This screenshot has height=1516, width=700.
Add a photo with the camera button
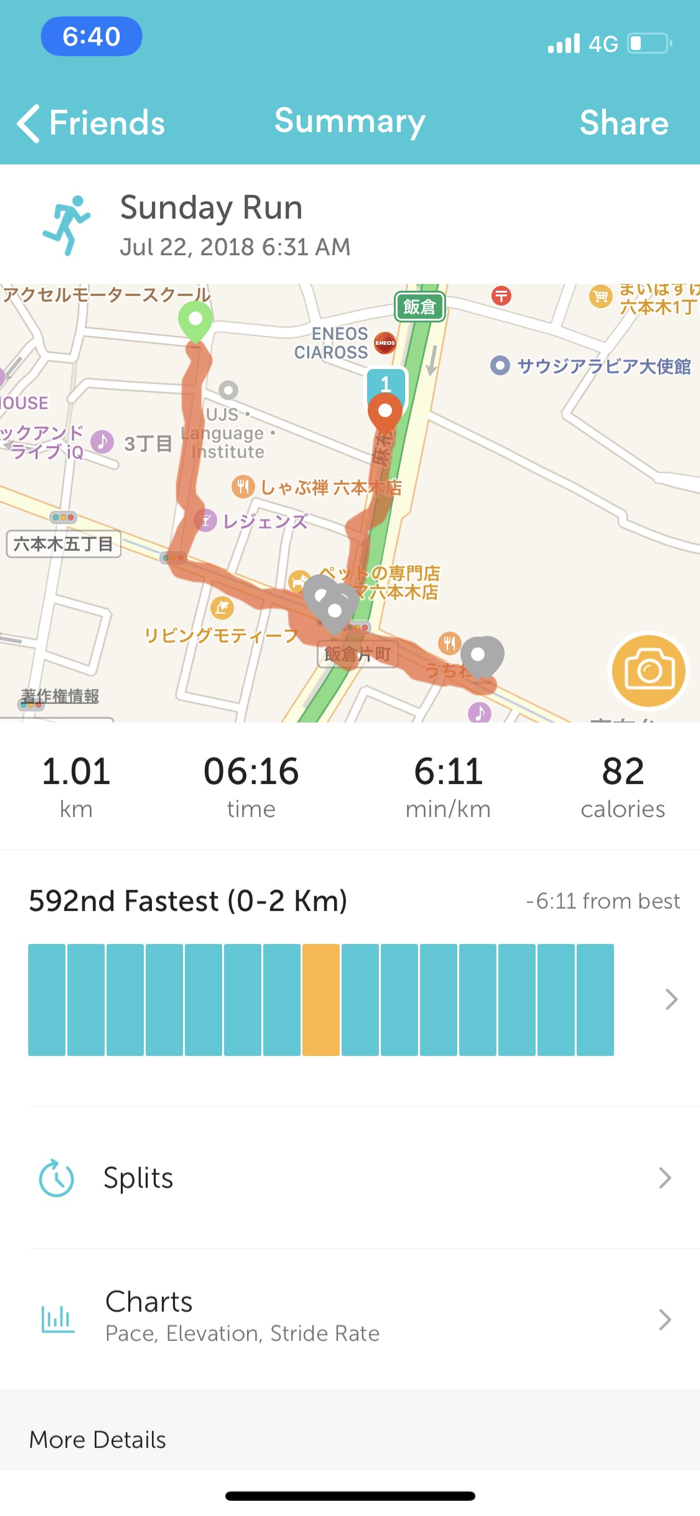tap(649, 669)
